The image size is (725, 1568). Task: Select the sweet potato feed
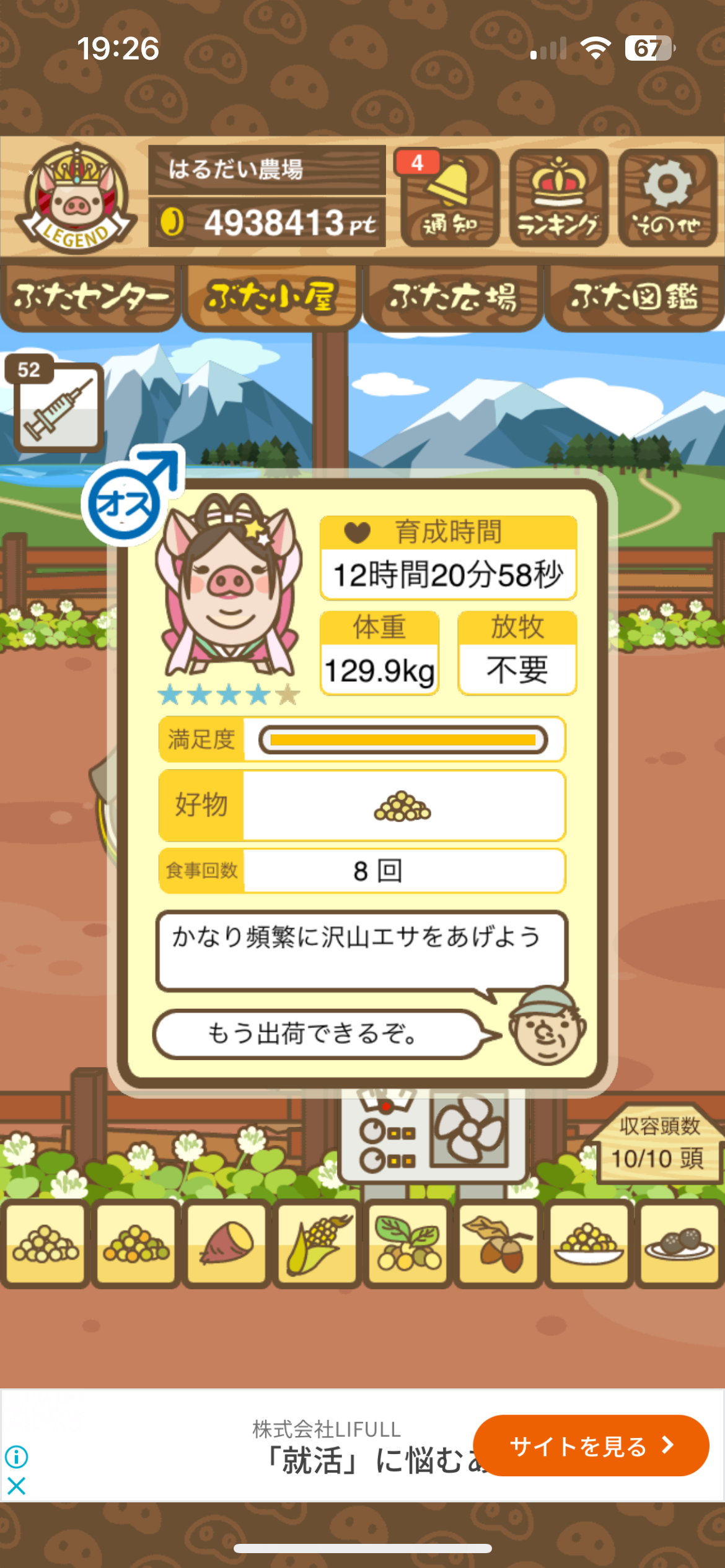tap(227, 1243)
